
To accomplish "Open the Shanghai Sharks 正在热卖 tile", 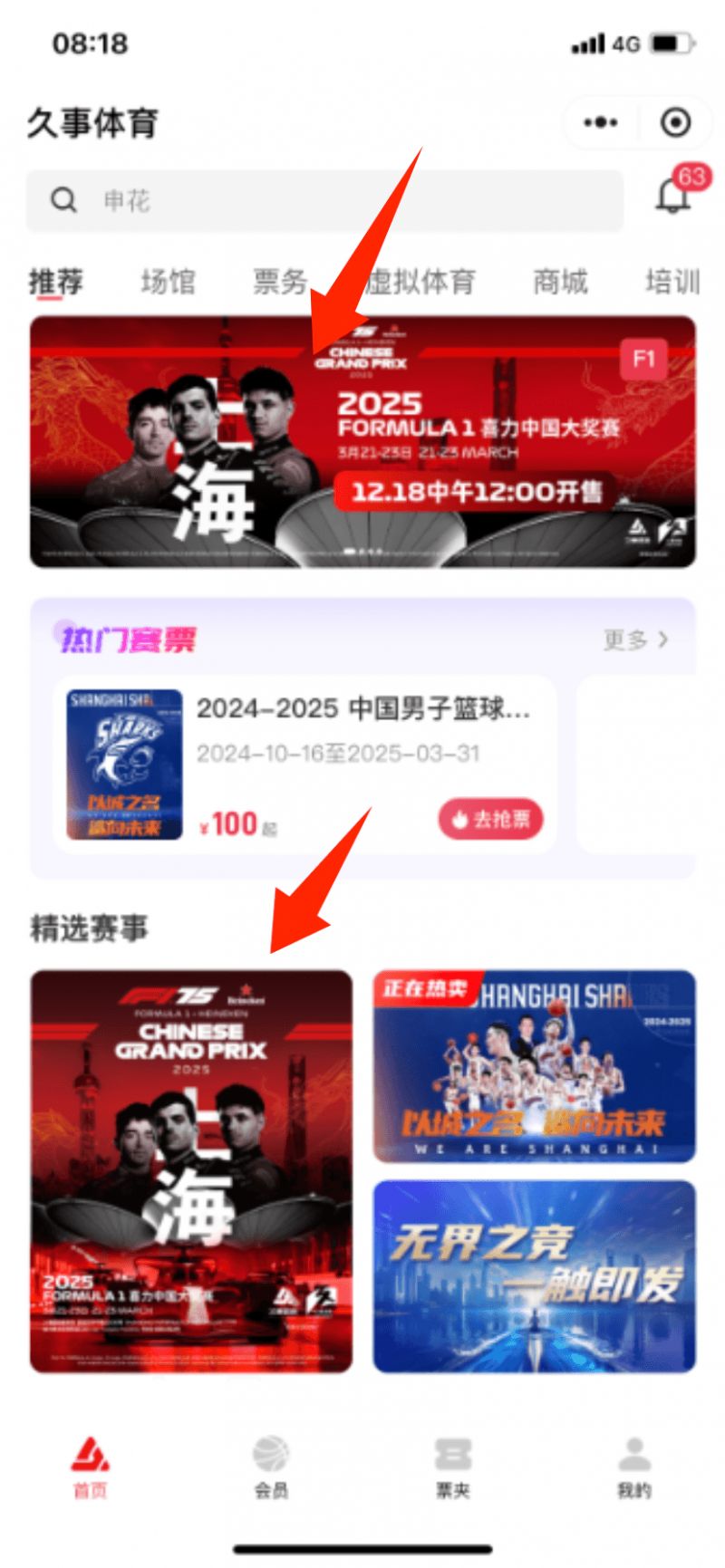I will tap(534, 1066).
